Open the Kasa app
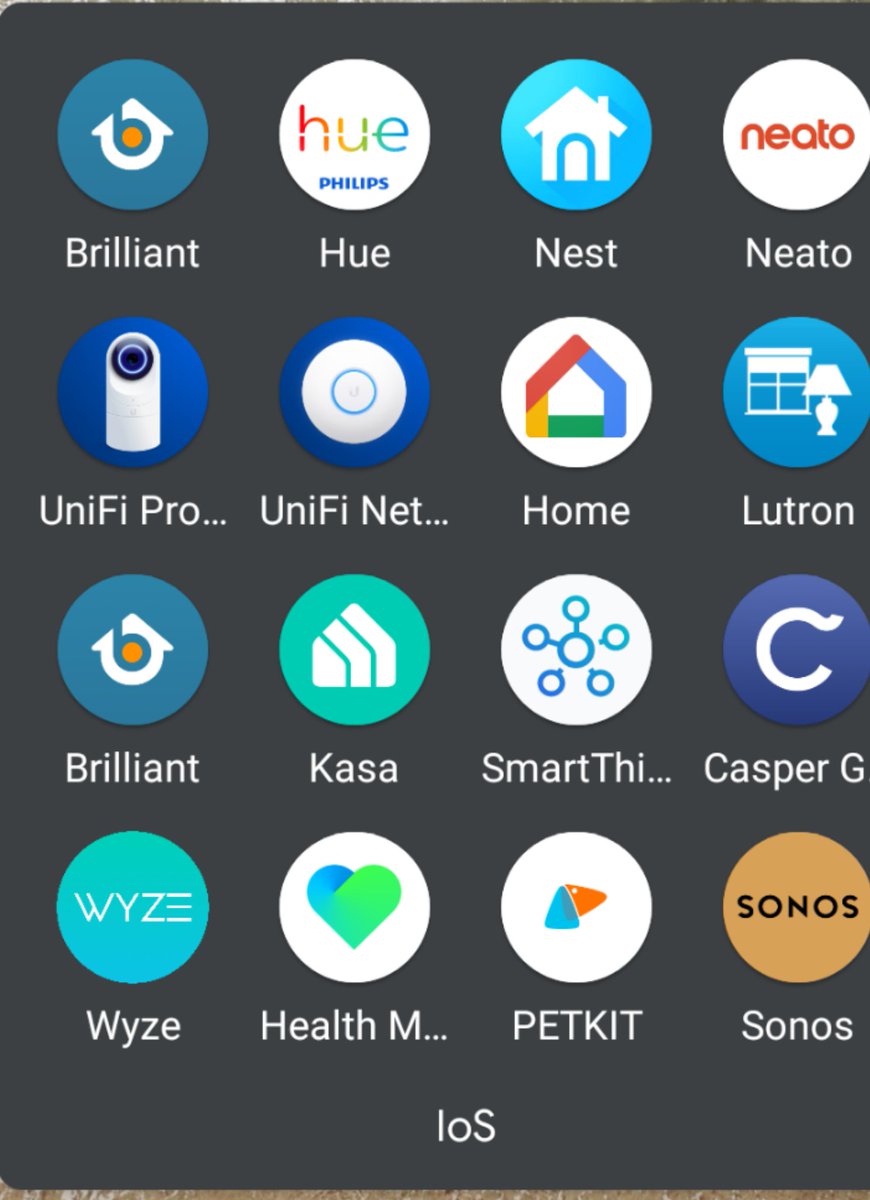Screen dimensions: 870x1200 (354, 650)
